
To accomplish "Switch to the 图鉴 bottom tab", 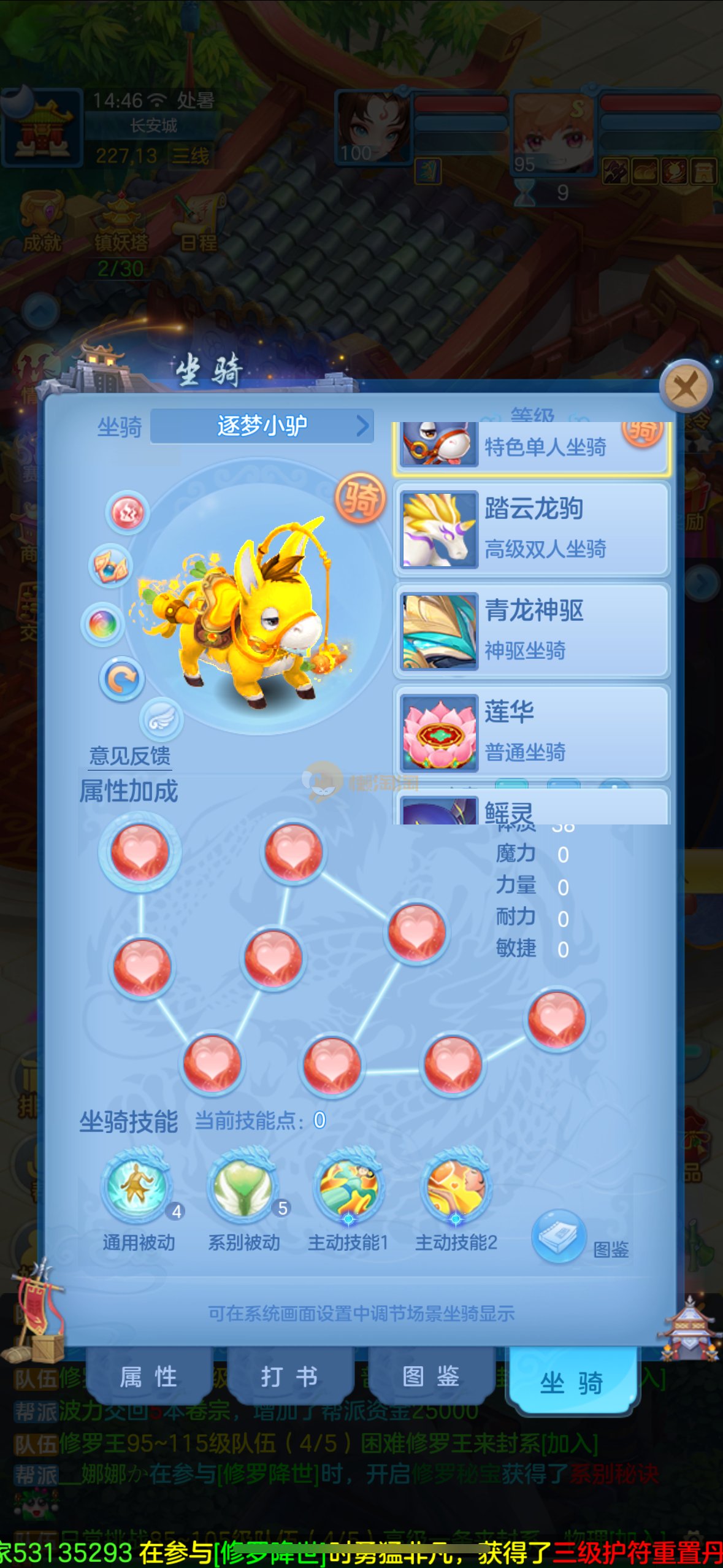I will pyautogui.click(x=430, y=1377).
